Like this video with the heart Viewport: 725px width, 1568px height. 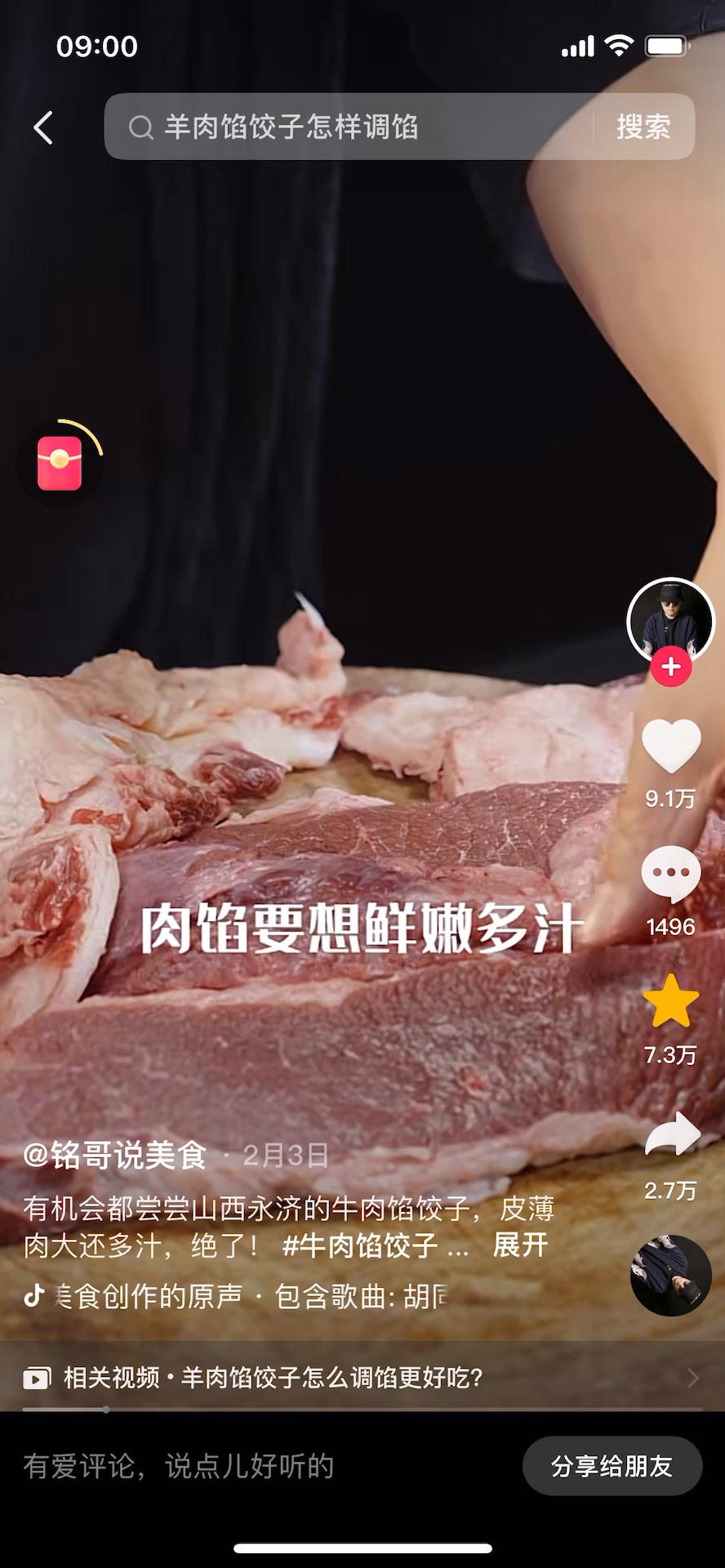pos(671,746)
